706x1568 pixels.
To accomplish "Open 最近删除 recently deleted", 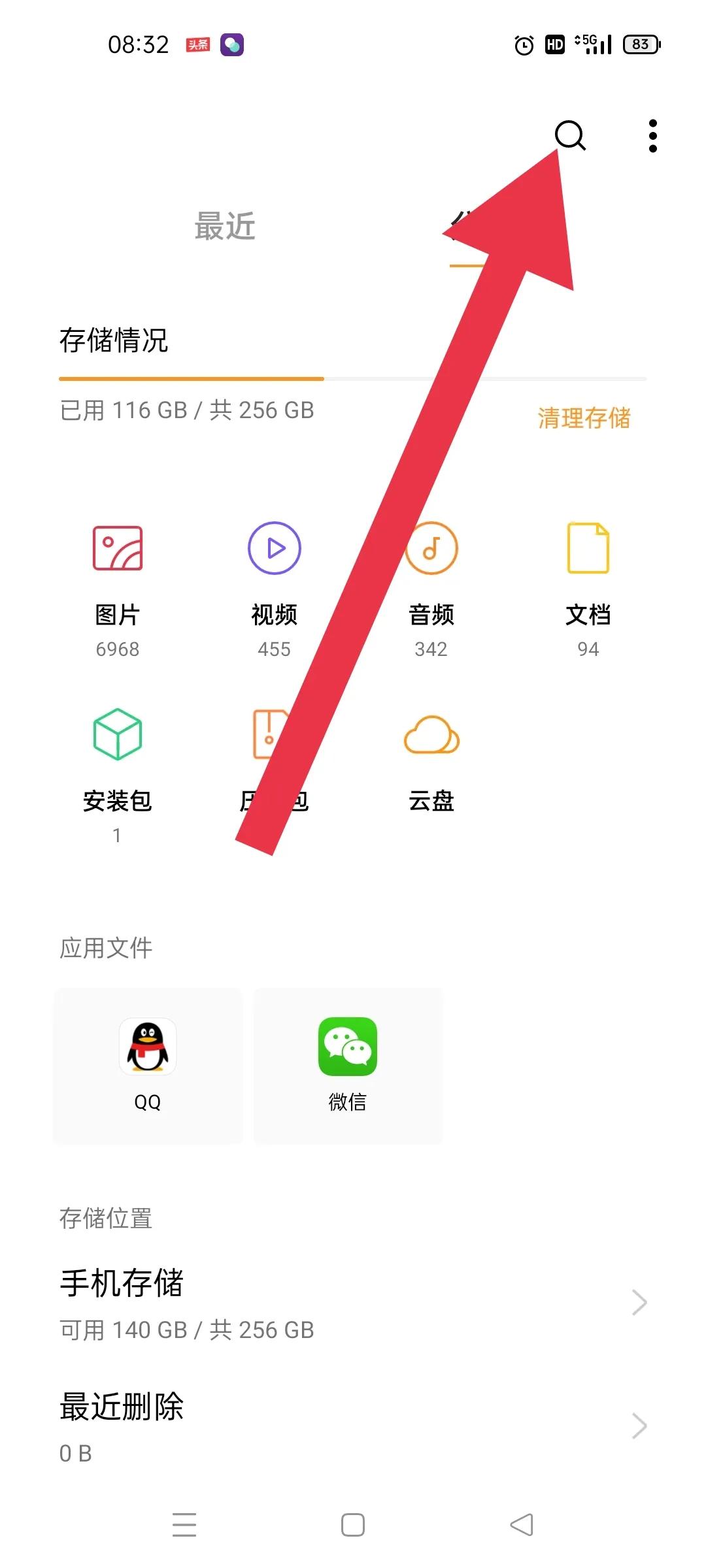I will coord(353,1426).
